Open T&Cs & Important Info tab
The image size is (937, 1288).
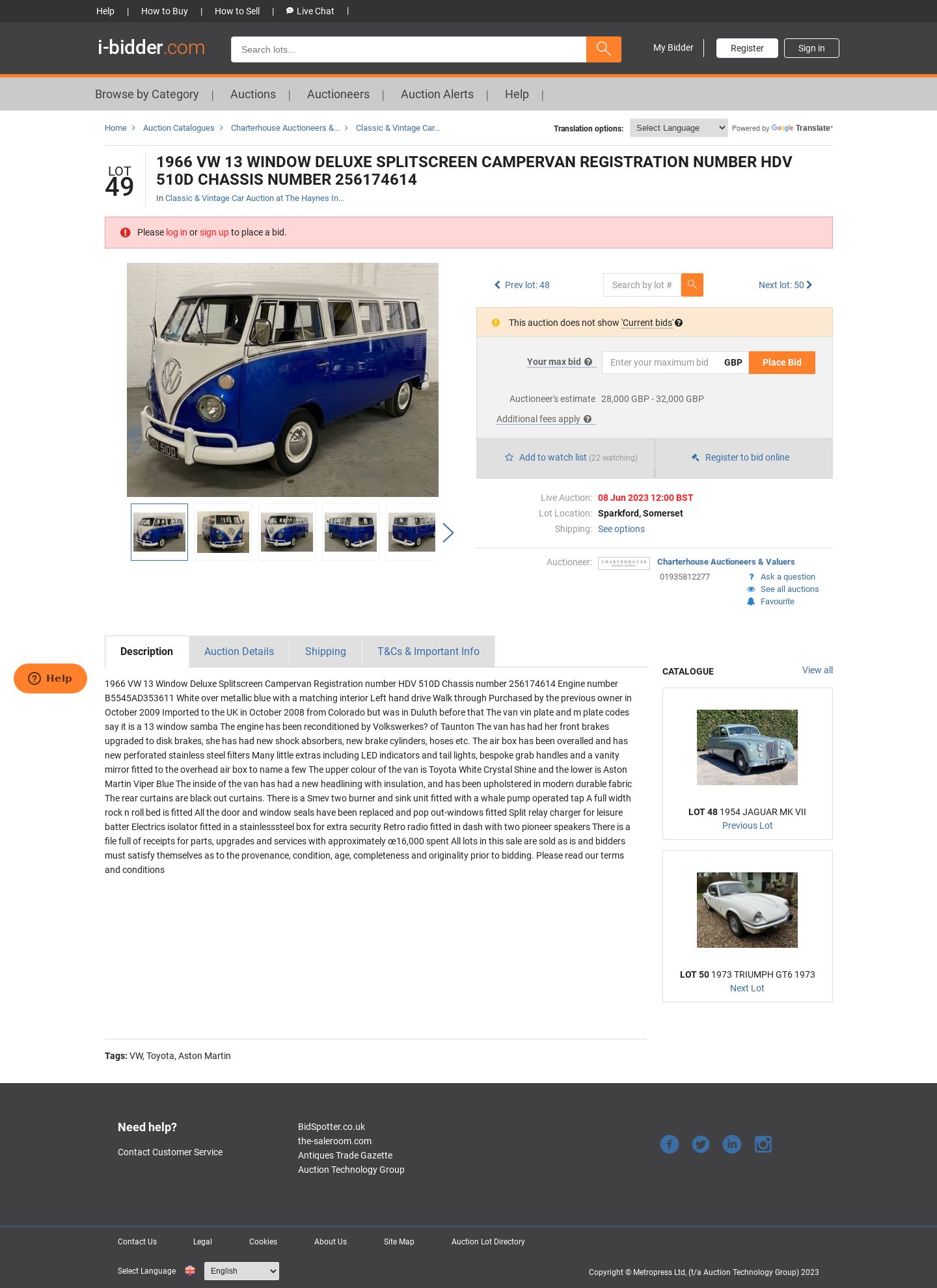[428, 651]
